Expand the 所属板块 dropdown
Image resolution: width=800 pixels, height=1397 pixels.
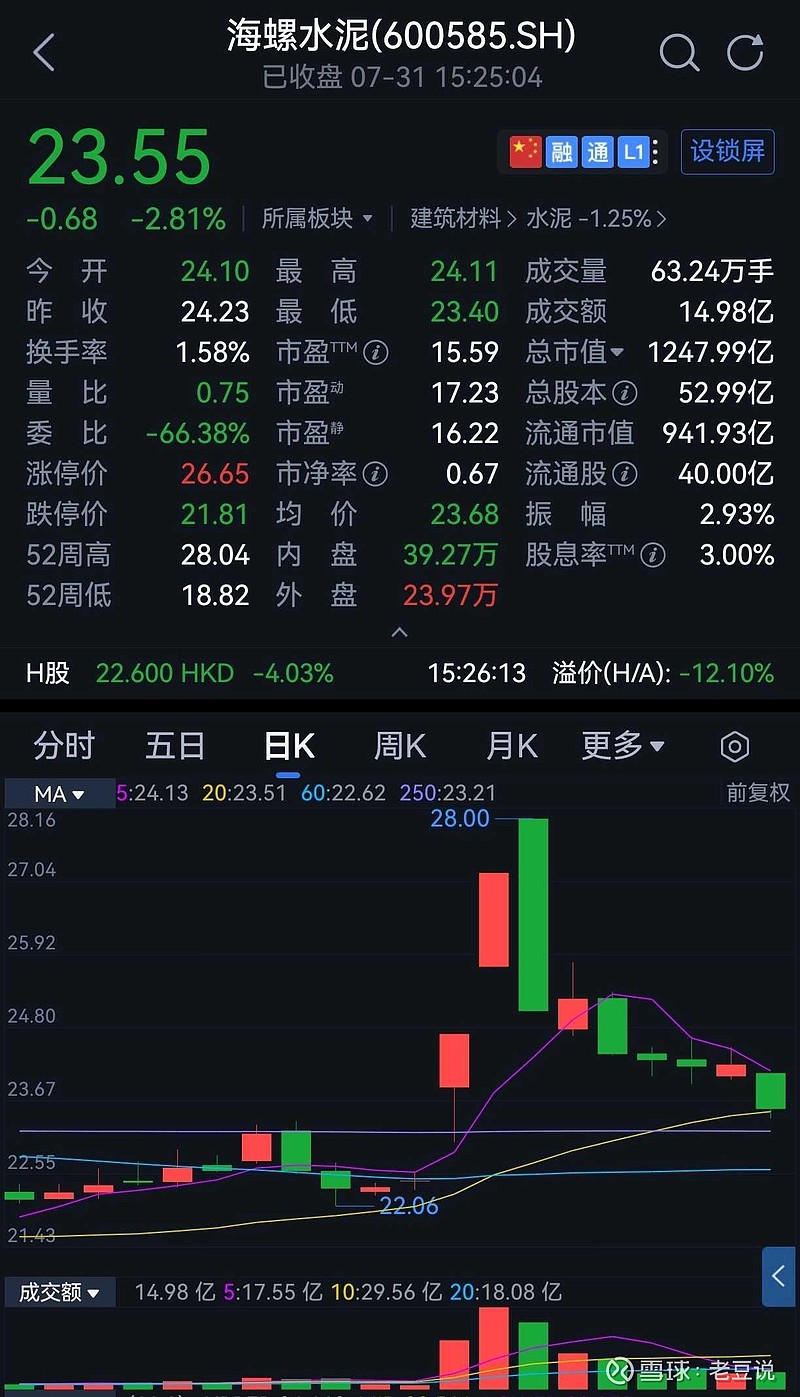click(x=317, y=218)
